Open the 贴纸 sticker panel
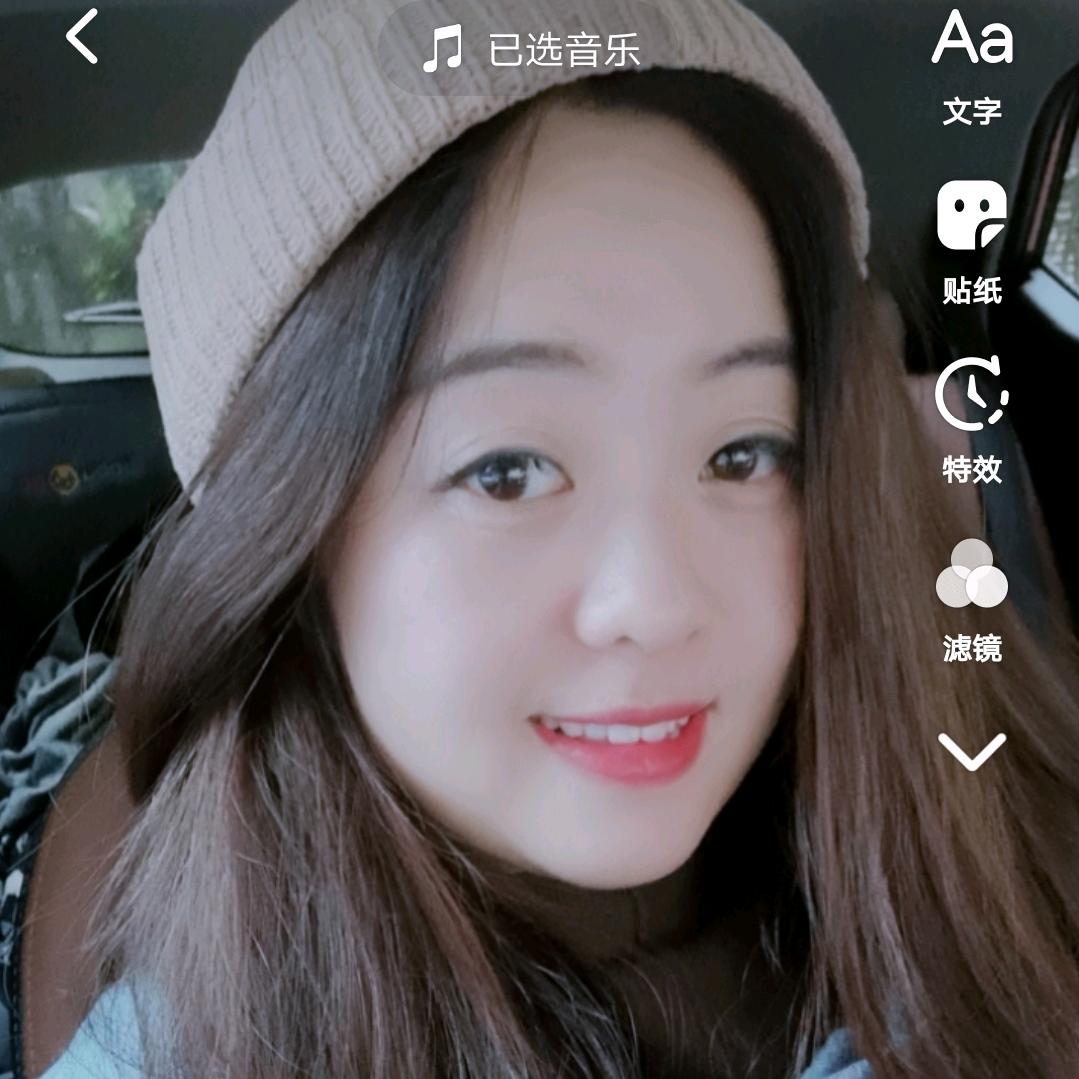Image resolution: width=1079 pixels, height=1079 pixels. [972, 242]
